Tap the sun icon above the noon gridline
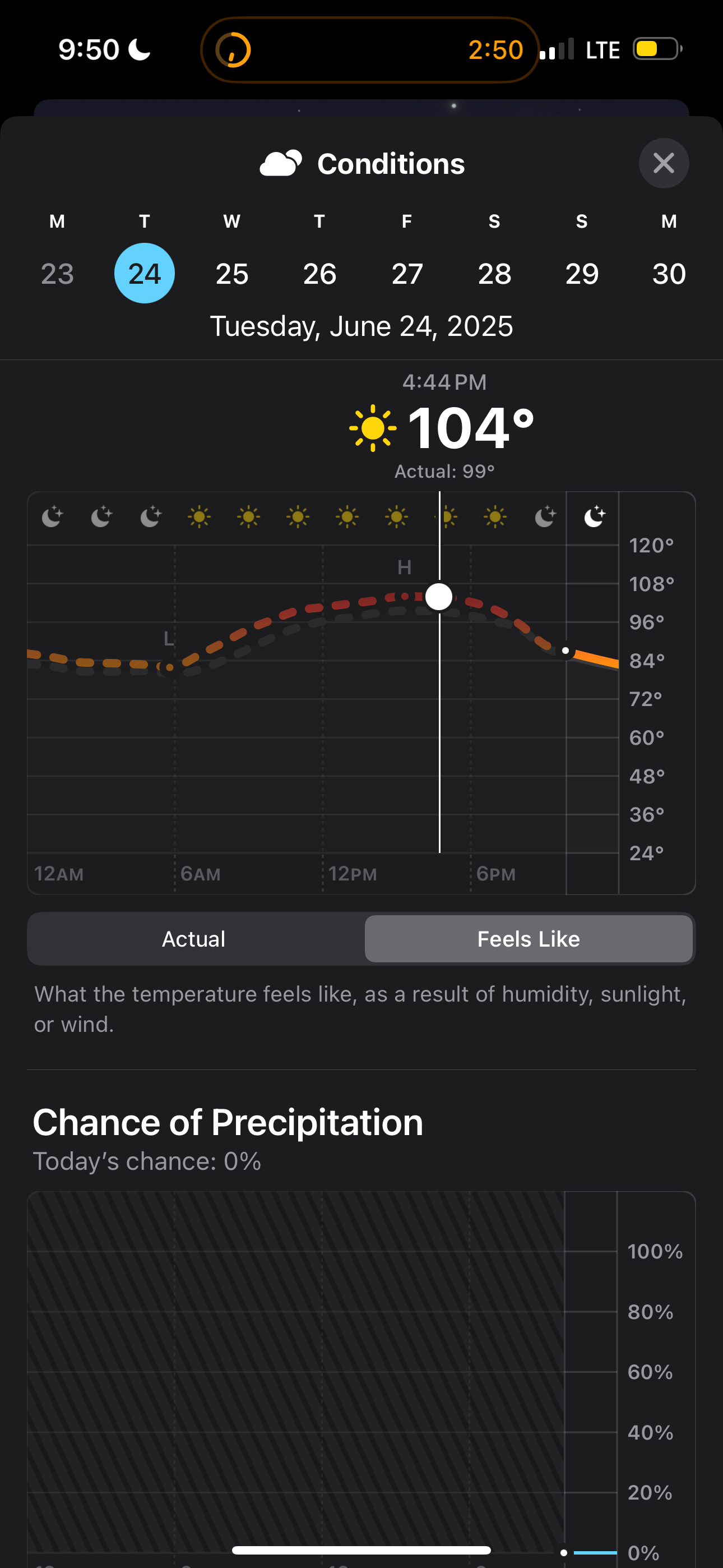 347,516
